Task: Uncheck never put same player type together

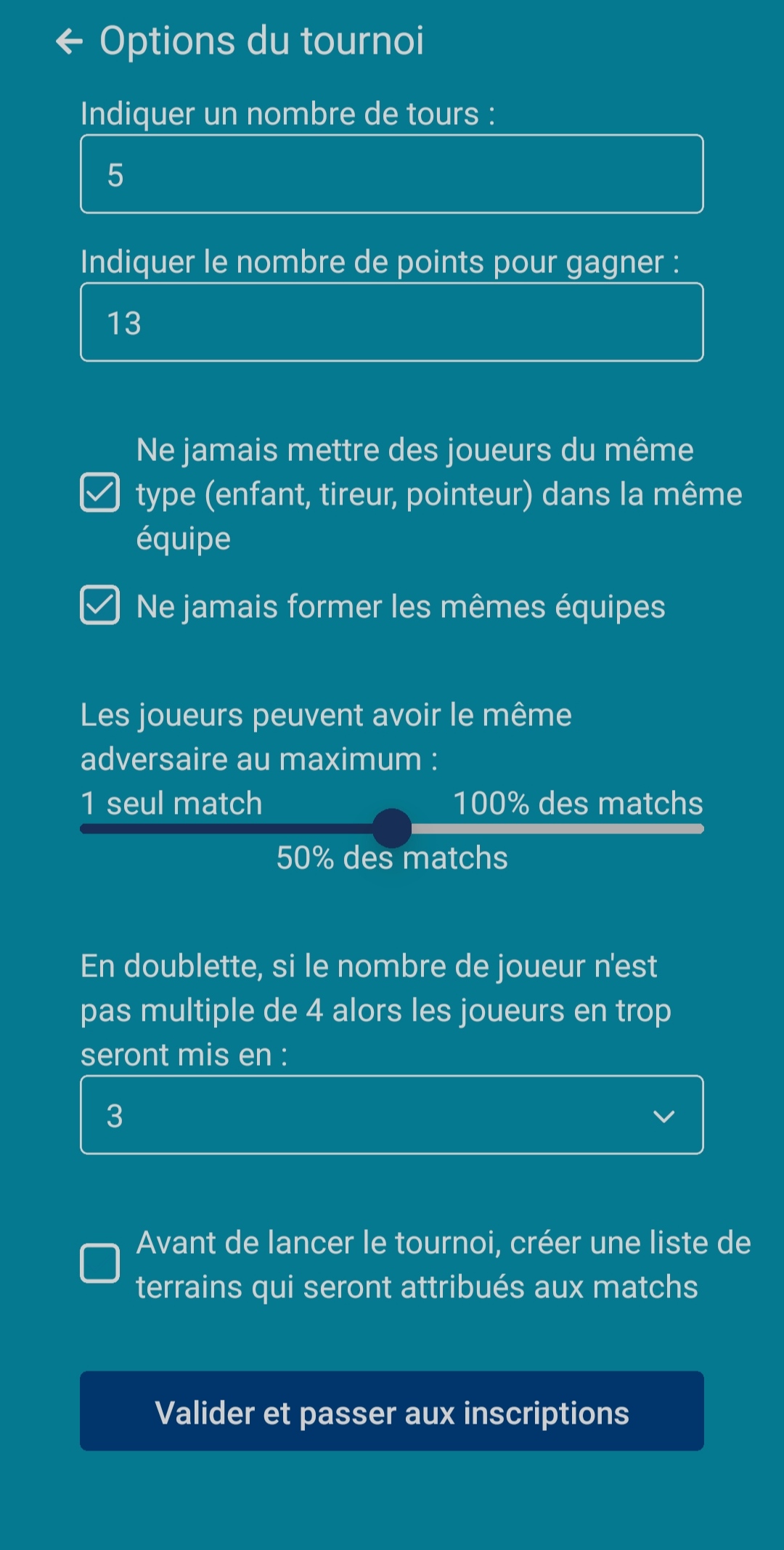Action: (x=100, y=493)
